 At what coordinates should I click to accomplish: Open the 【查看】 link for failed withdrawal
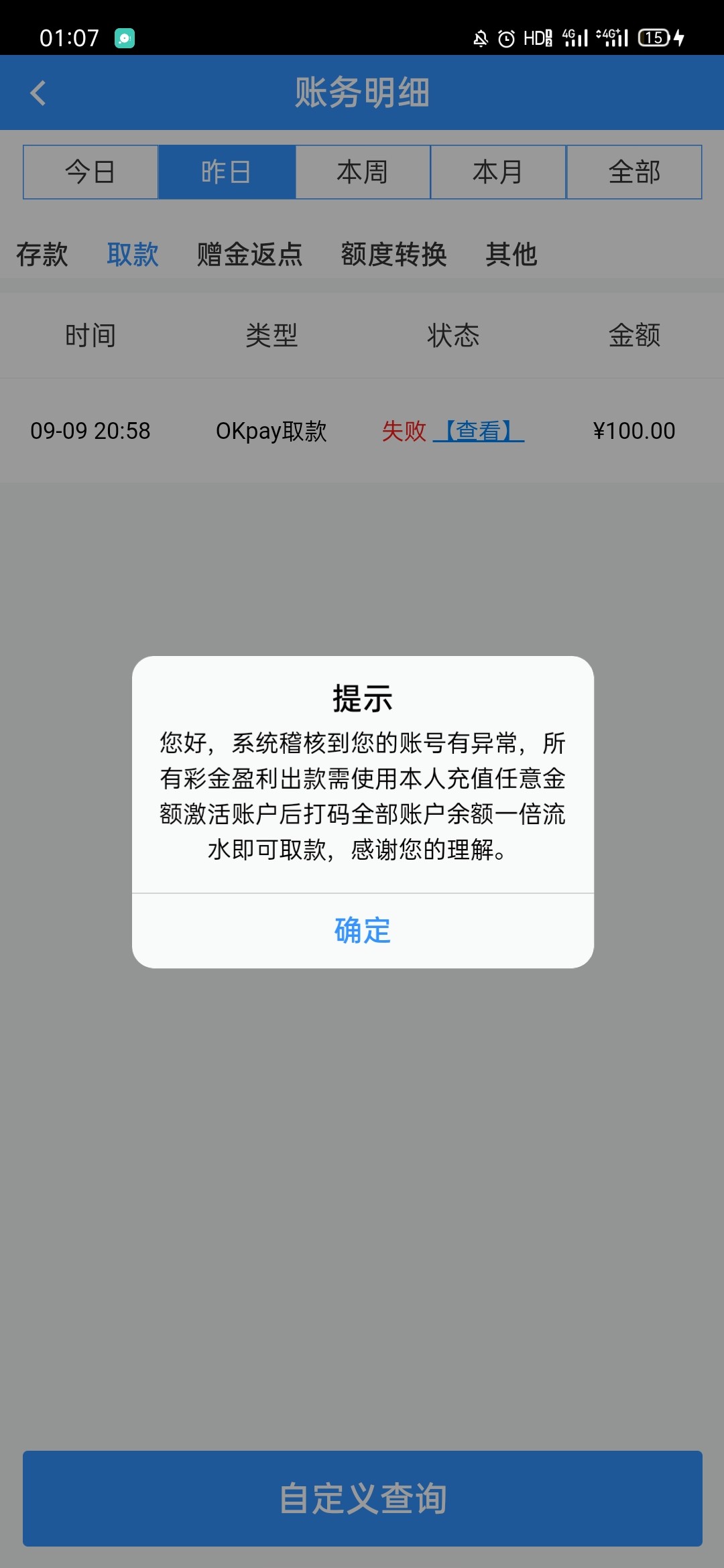[x=478, y=431]
